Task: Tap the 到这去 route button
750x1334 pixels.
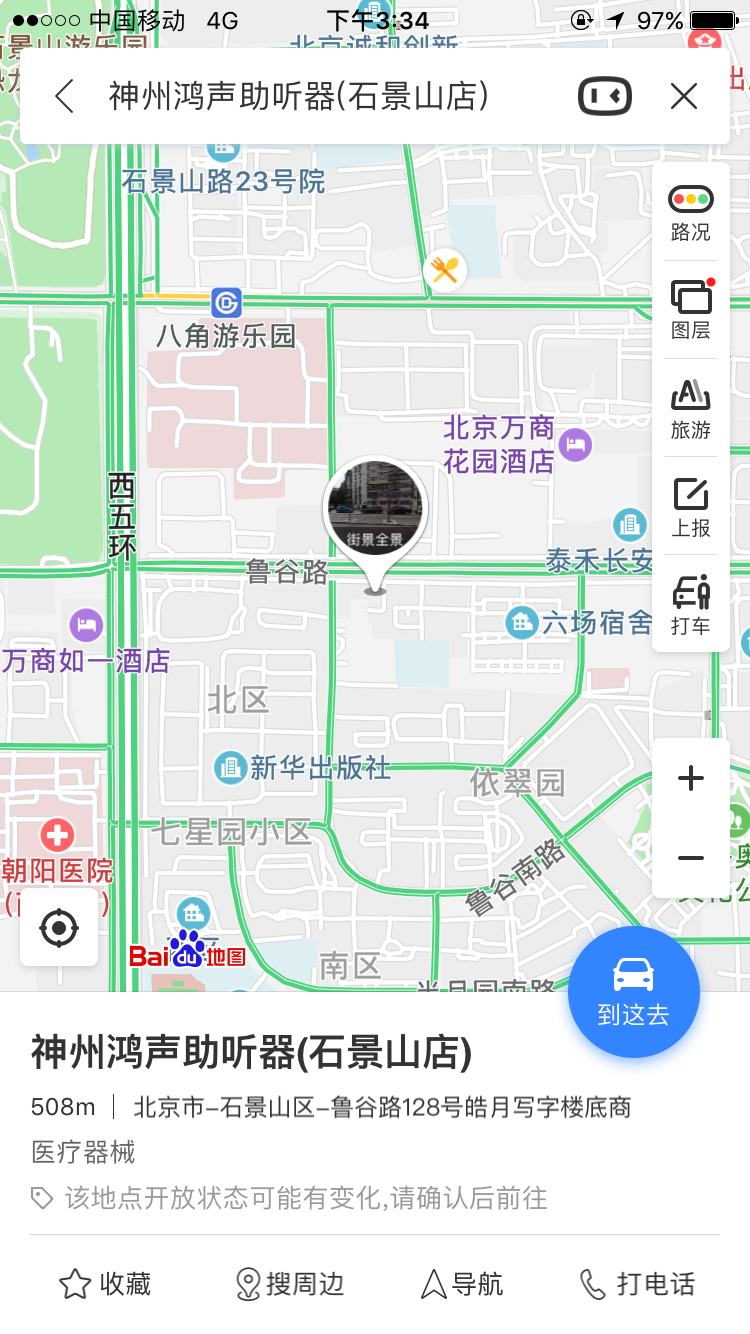Action: pos(633,991)
